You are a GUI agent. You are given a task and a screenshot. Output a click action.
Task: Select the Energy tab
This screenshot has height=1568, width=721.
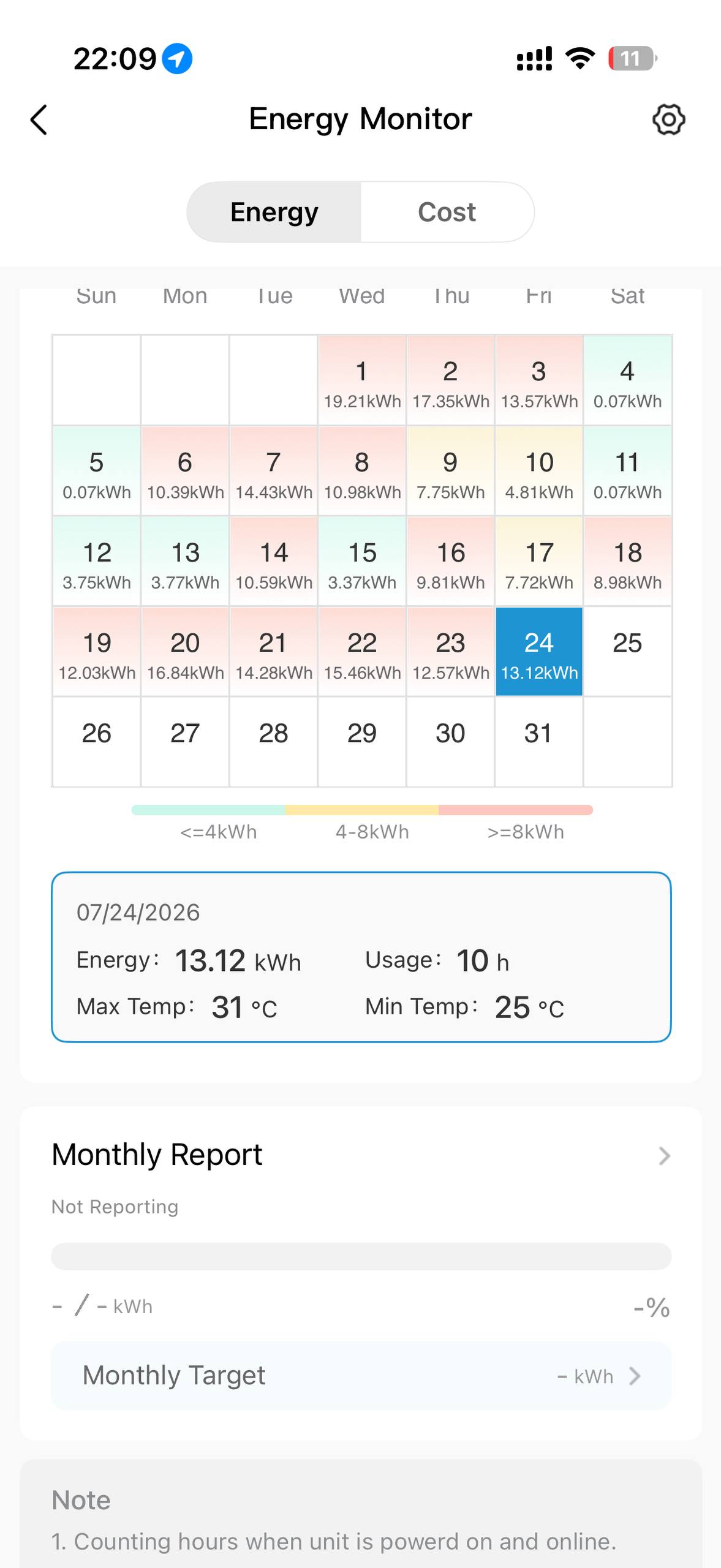(x=274, y=212)
